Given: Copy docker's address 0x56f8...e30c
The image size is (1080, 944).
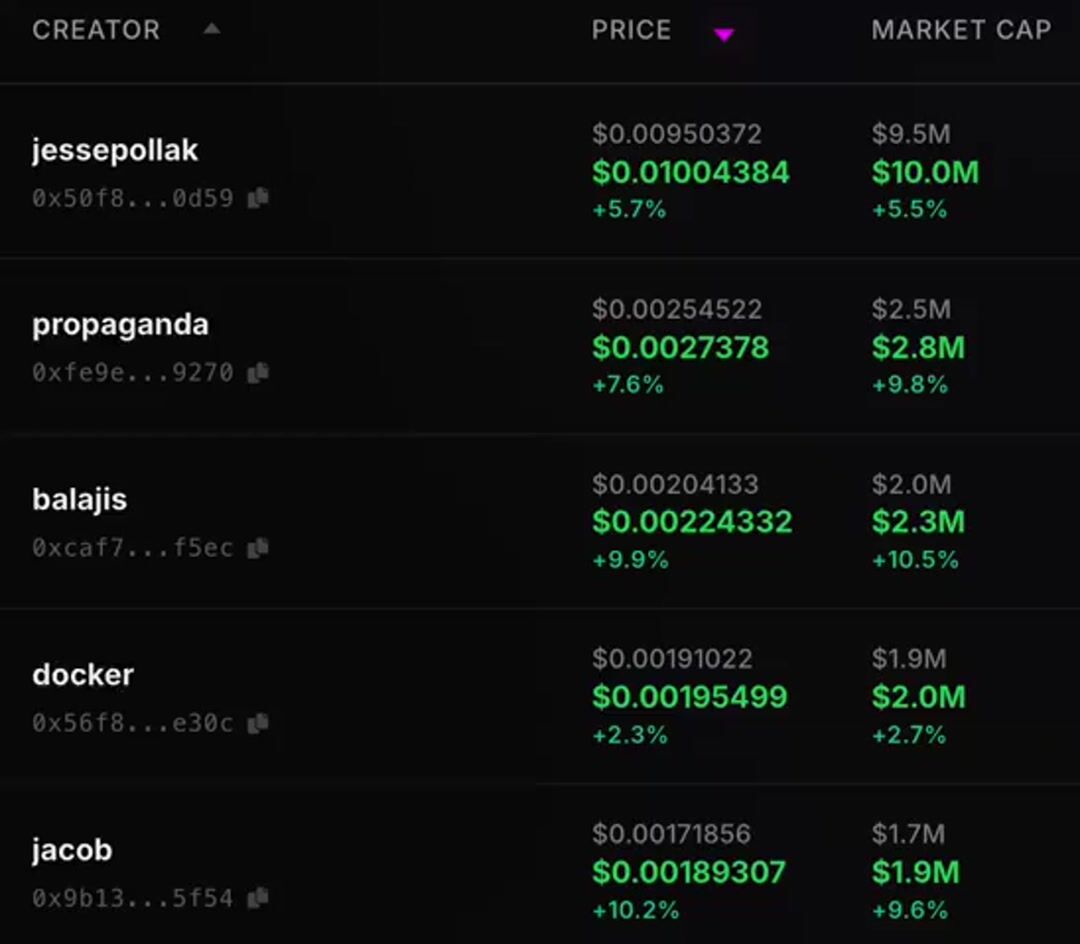Looking at the screenshot, I should pos(258,723).
